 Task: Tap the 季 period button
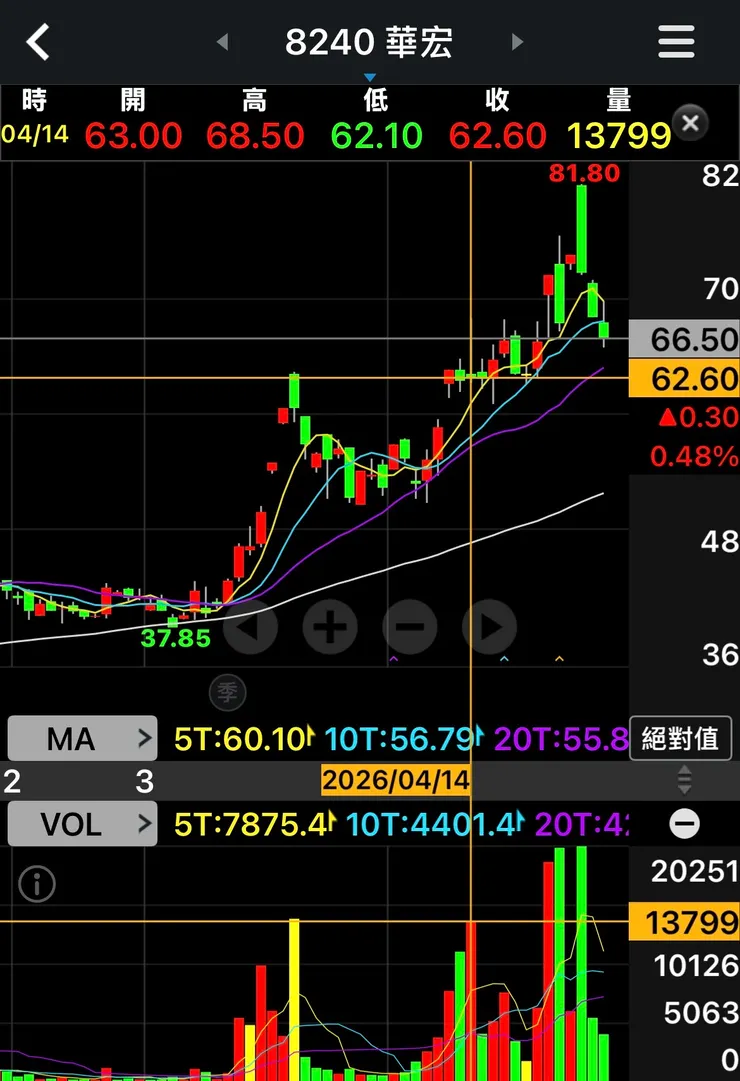click(x=227, y=692)
